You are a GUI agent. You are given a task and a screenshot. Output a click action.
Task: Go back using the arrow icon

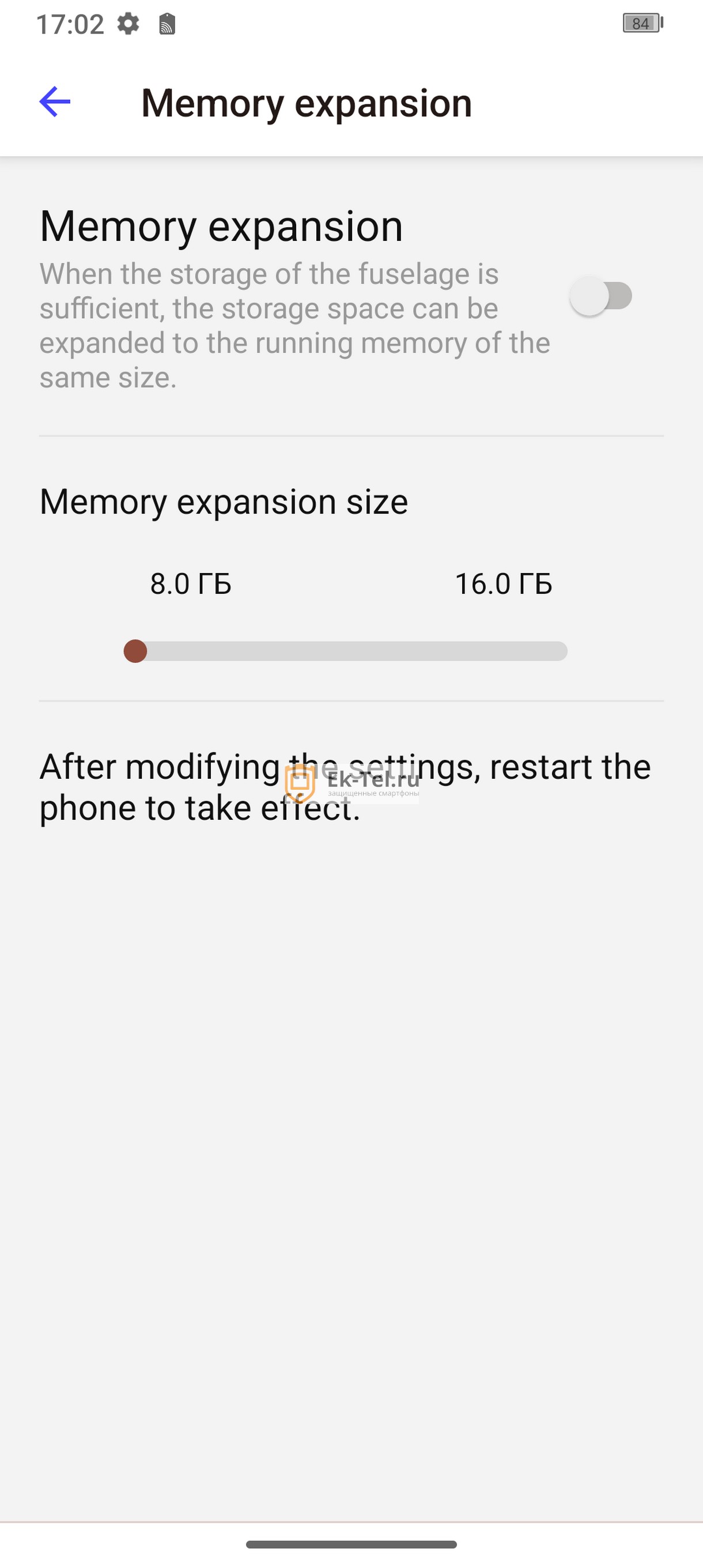tap(55, 101)
